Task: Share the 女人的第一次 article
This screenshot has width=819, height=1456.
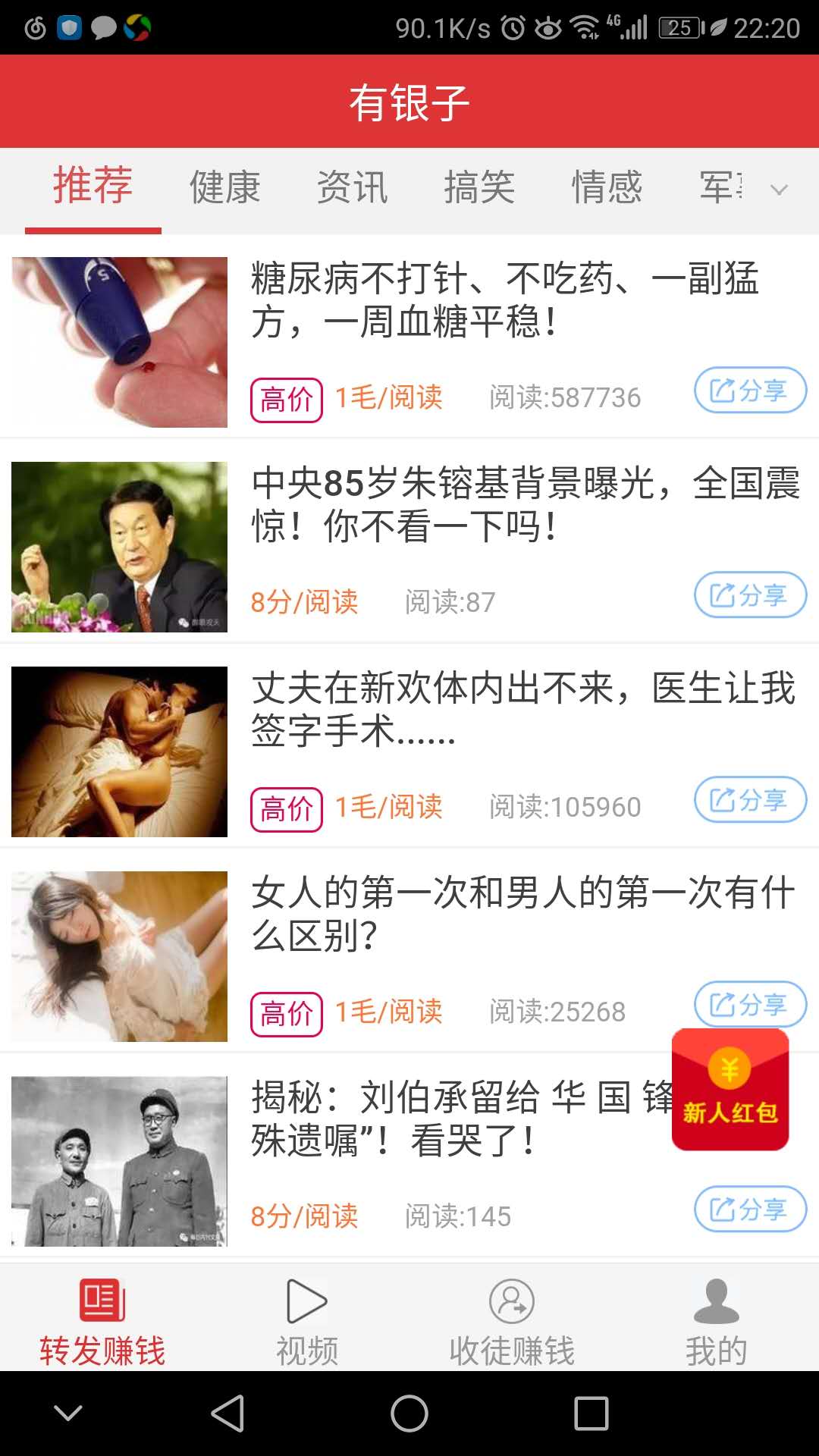Action: pyautogui.click(x=750, y=1005)
